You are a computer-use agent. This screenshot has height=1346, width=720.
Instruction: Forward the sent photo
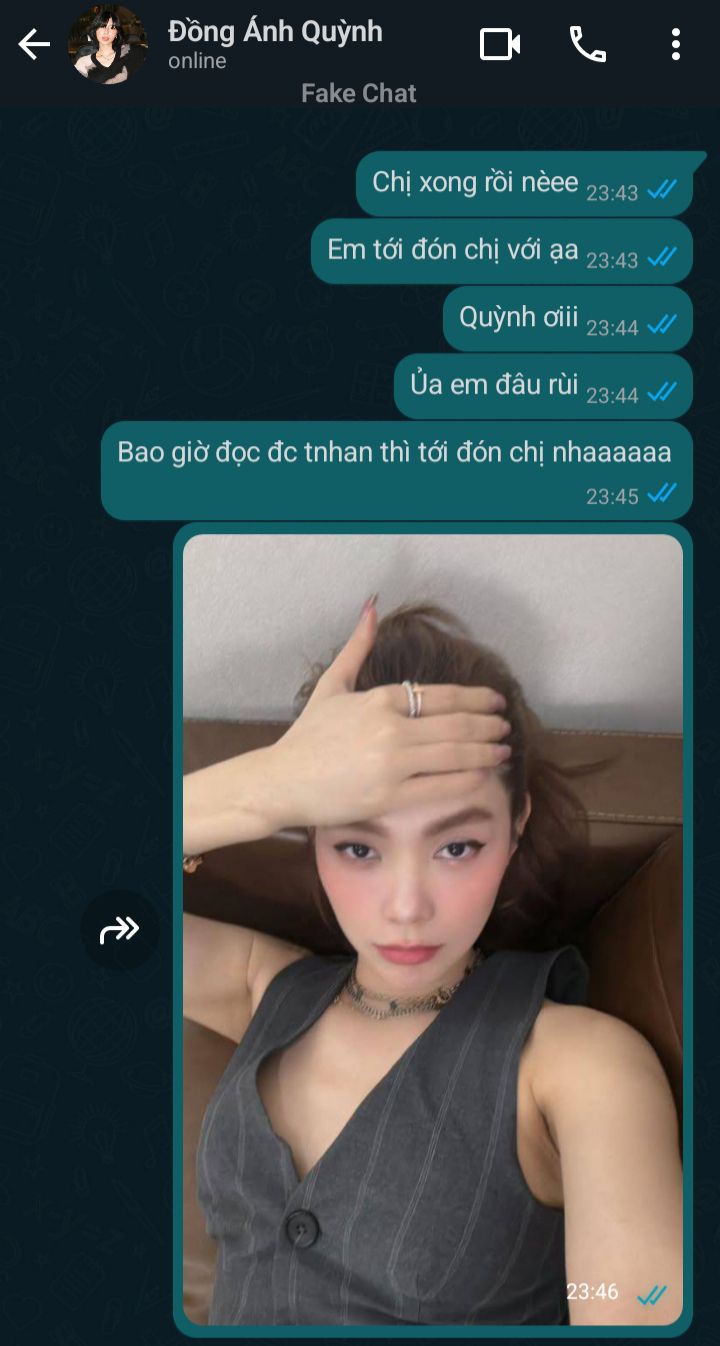[x=119, y=931]
